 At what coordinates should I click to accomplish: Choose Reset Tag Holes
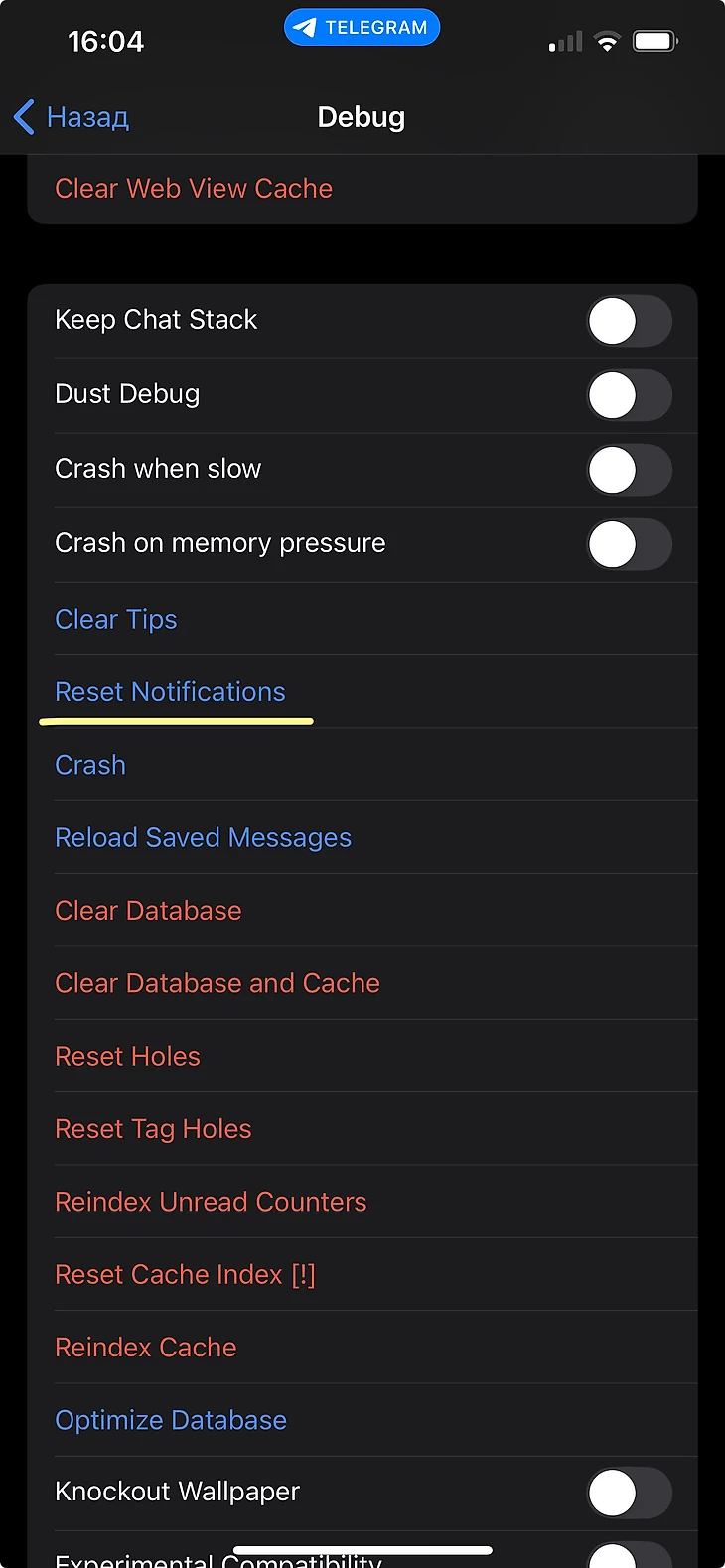click(153, 1129)
